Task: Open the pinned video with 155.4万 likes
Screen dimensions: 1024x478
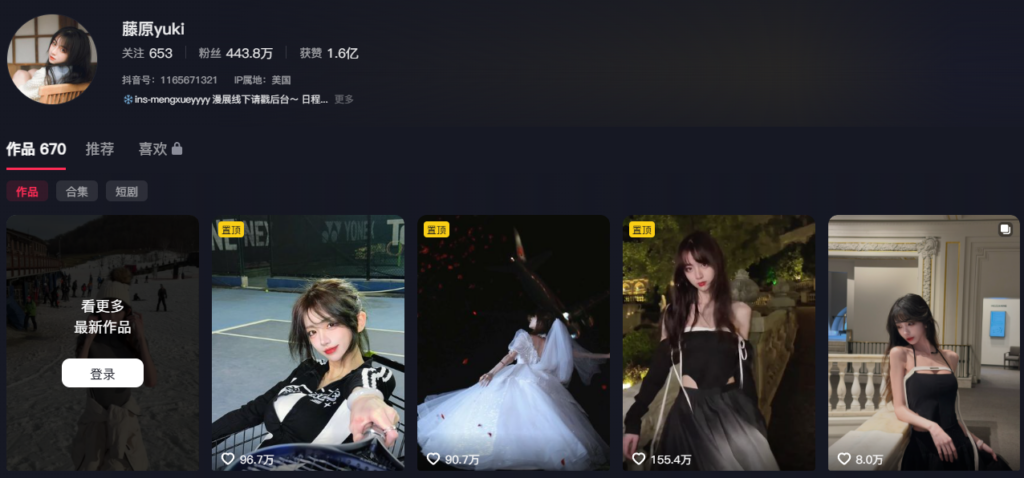Action: pos(719,342)
